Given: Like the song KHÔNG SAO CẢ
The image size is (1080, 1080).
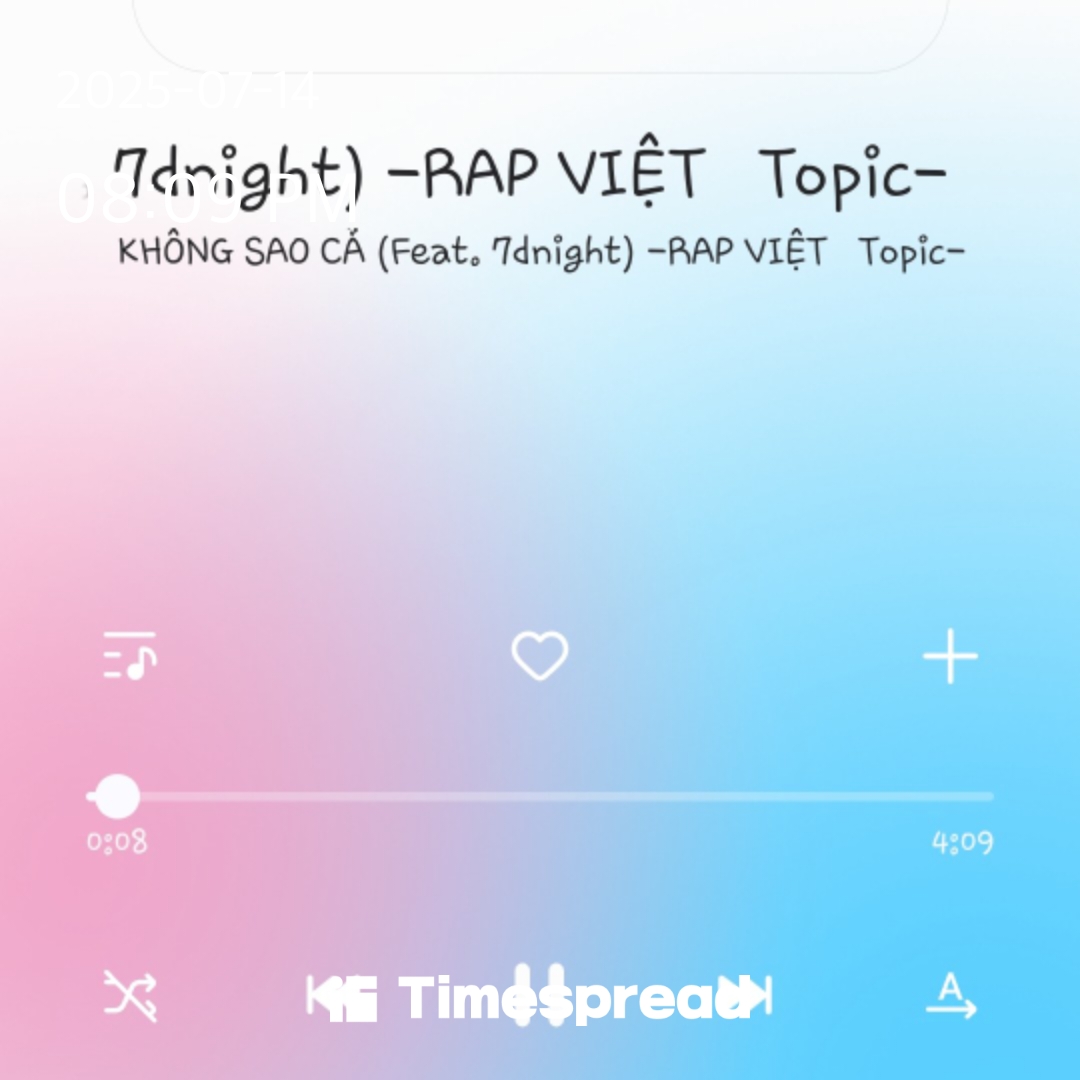Looking at the screenshot, I should [540, 656].
